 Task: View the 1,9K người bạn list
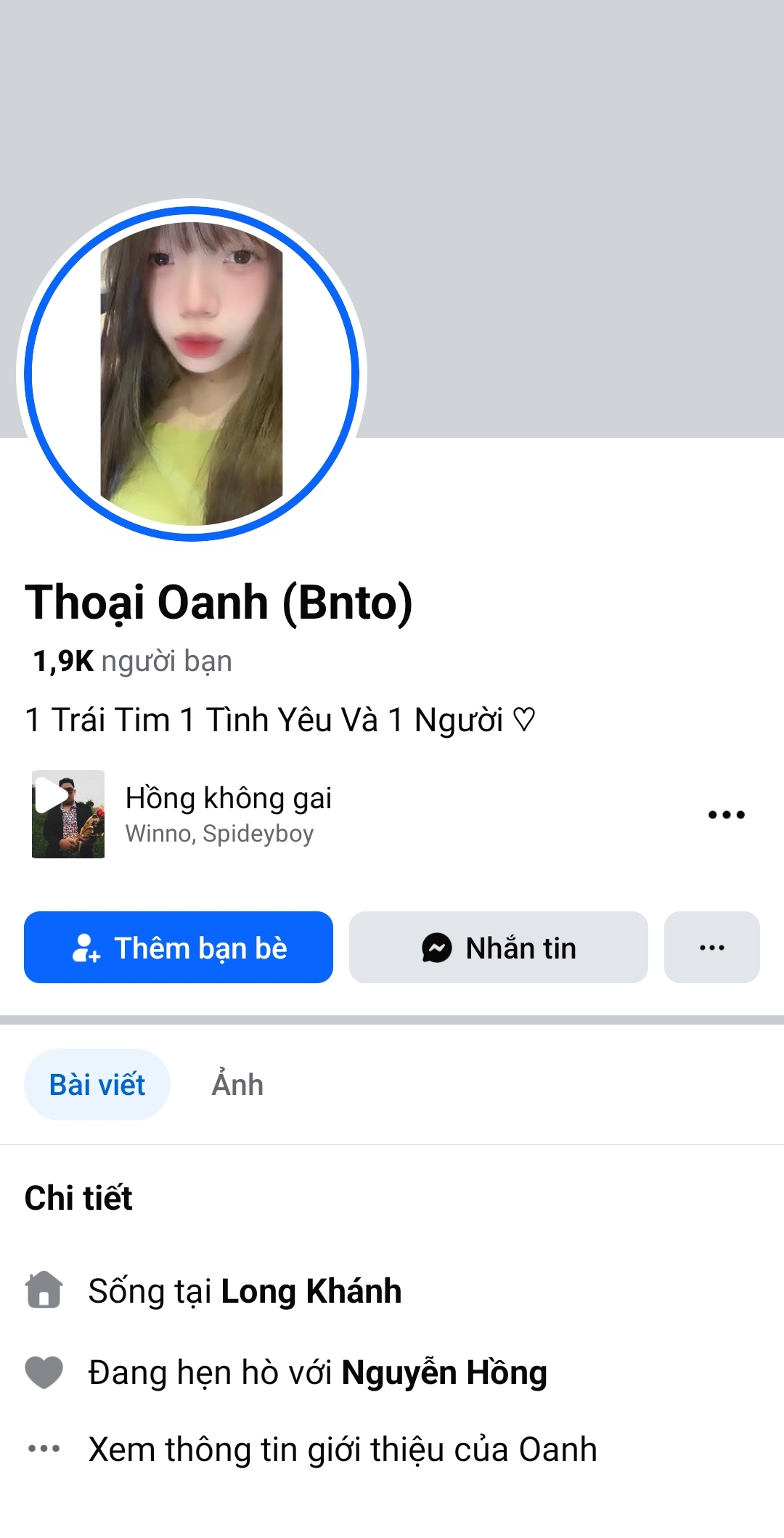tap(132, 662)
